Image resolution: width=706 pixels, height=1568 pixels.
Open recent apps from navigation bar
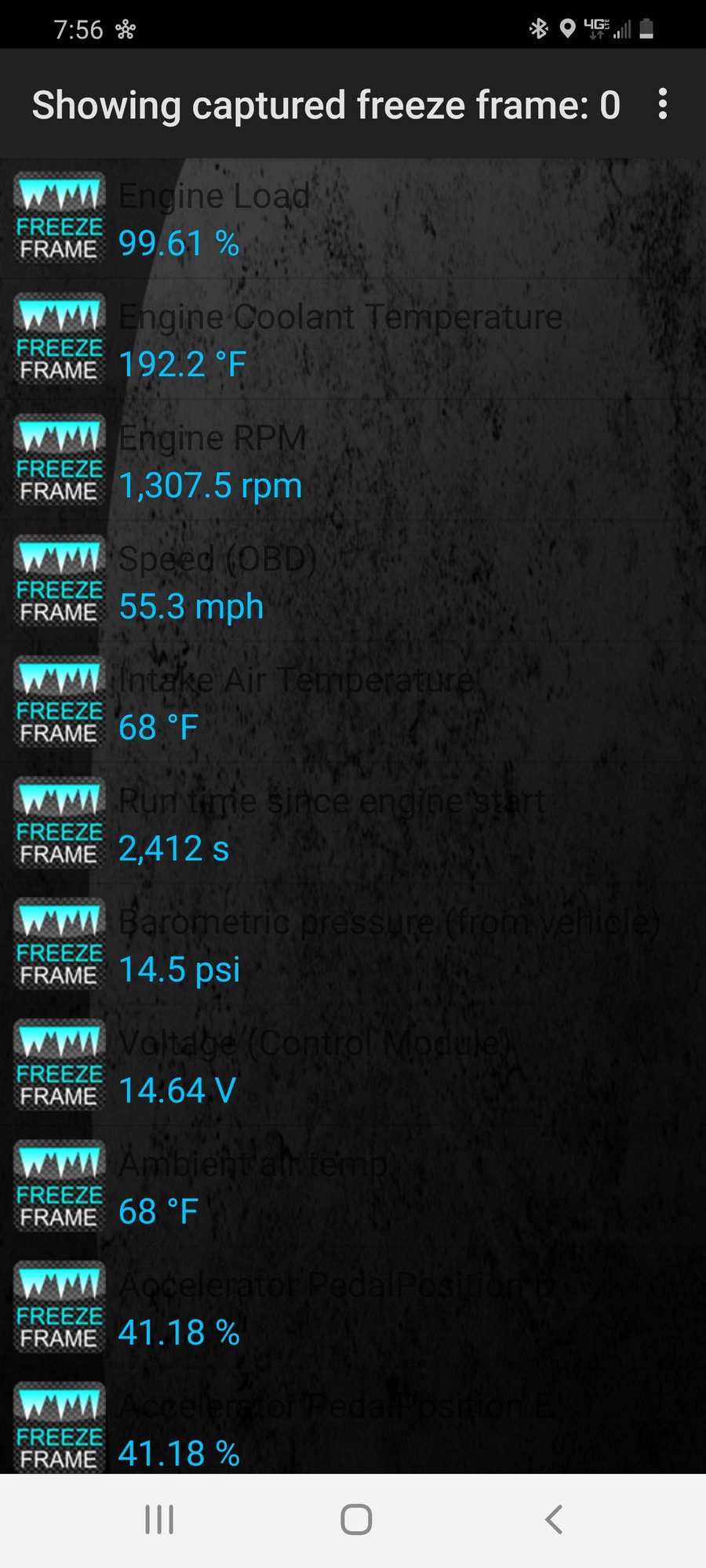pos(159,1519)
